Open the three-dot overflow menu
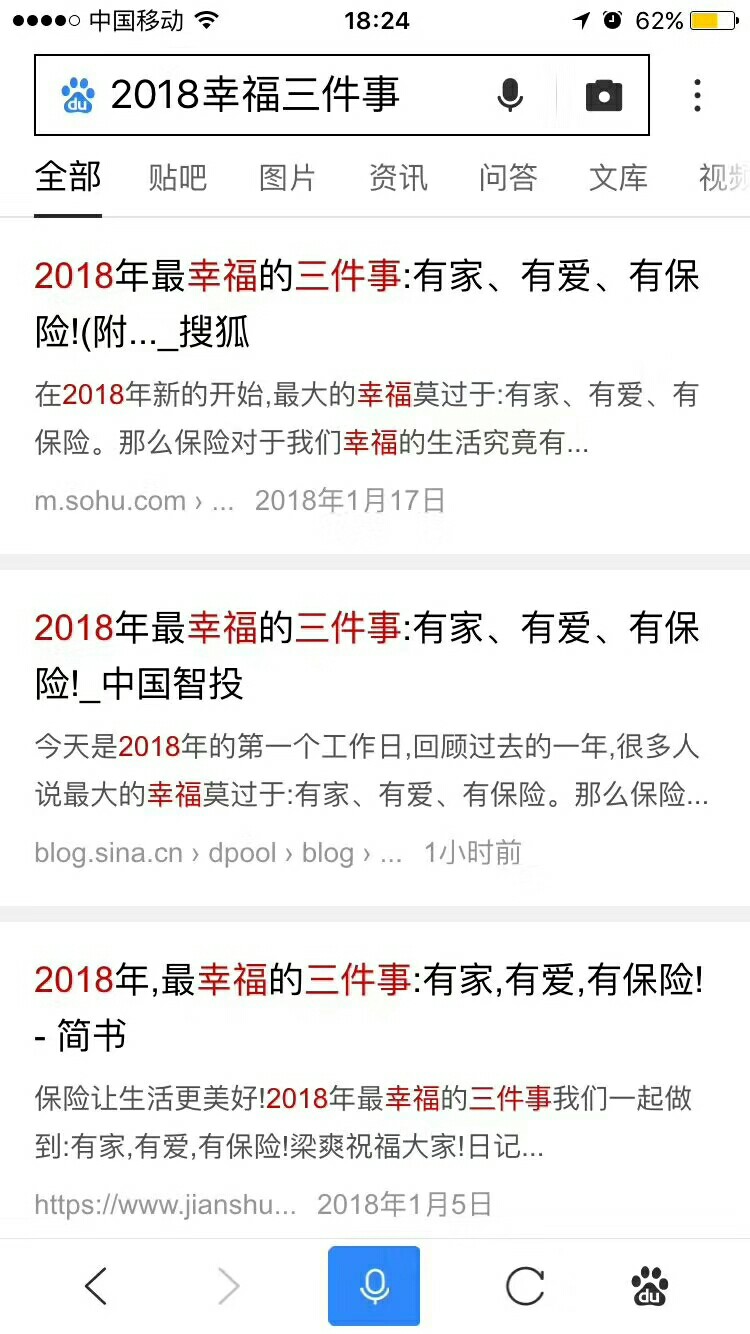Image resolution: width=750 pixels, height=1334 pixels. pyautogui.click(x=697, y=95)
